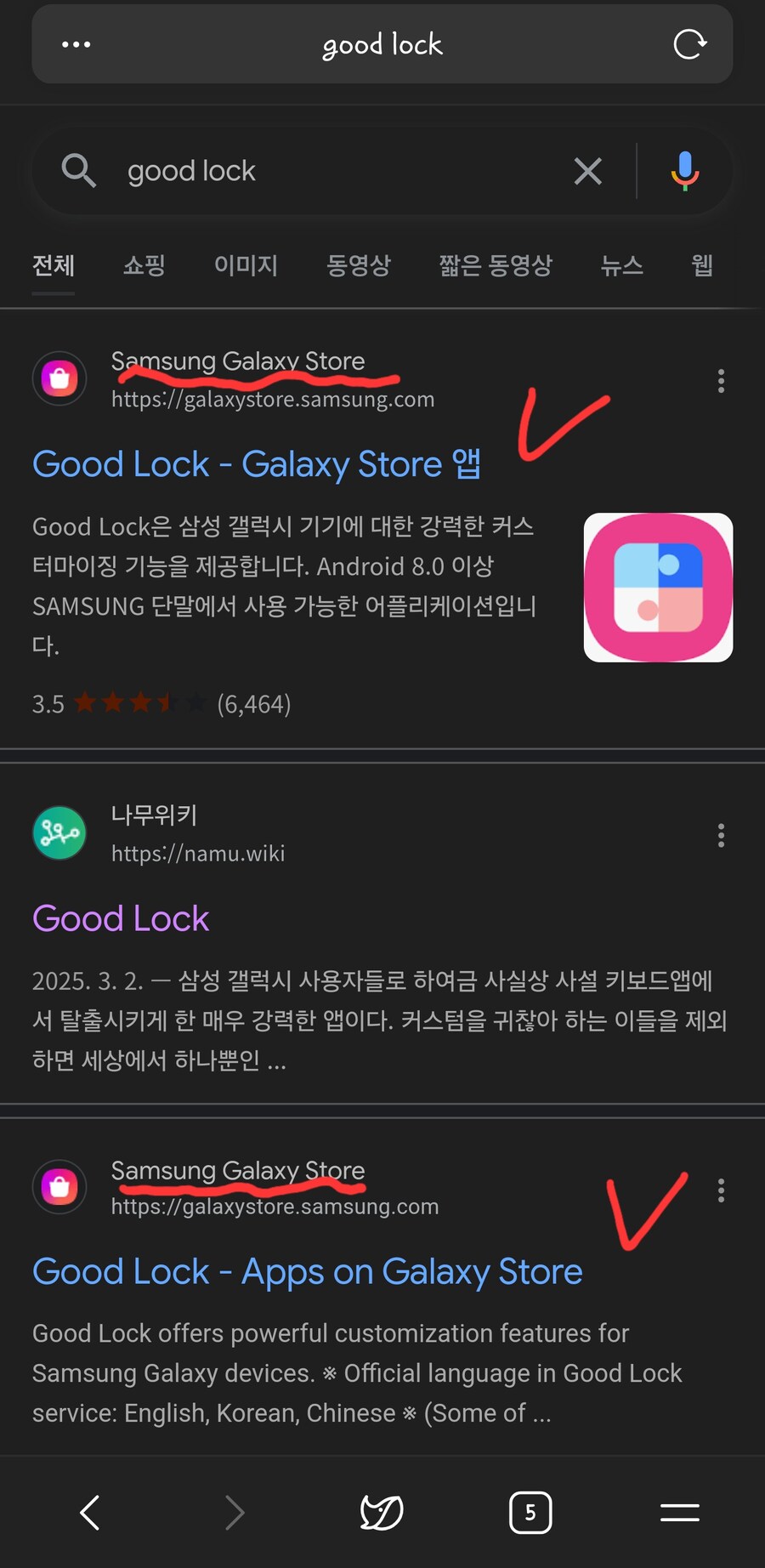Open the browser menu dots in the address bar

click(x=76, y=44)
